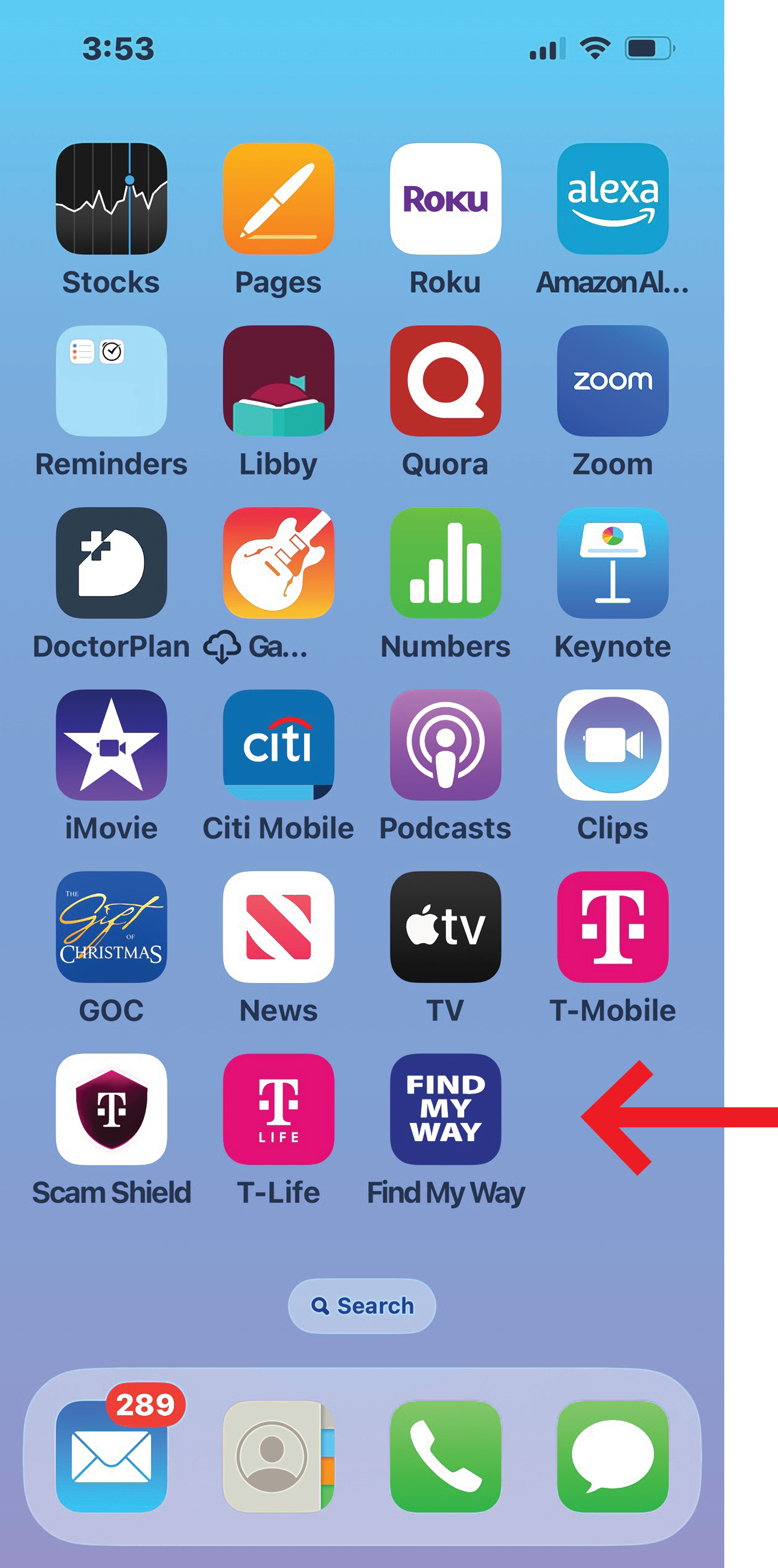Launch the Podcasts app
The height and width of the screenshot is (1568, 778).
pos(445,745)
